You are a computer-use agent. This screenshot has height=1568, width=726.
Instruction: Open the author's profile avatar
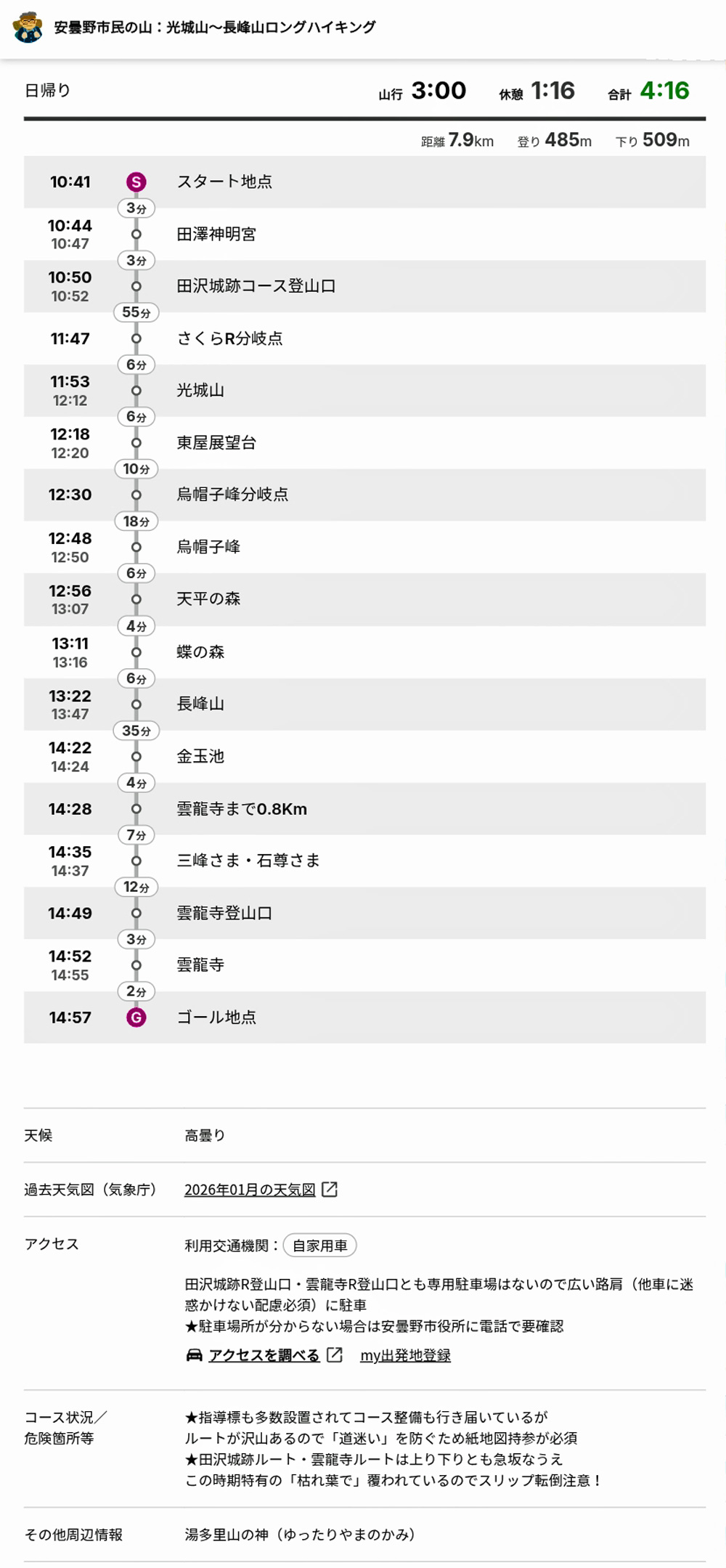(28, 28)
